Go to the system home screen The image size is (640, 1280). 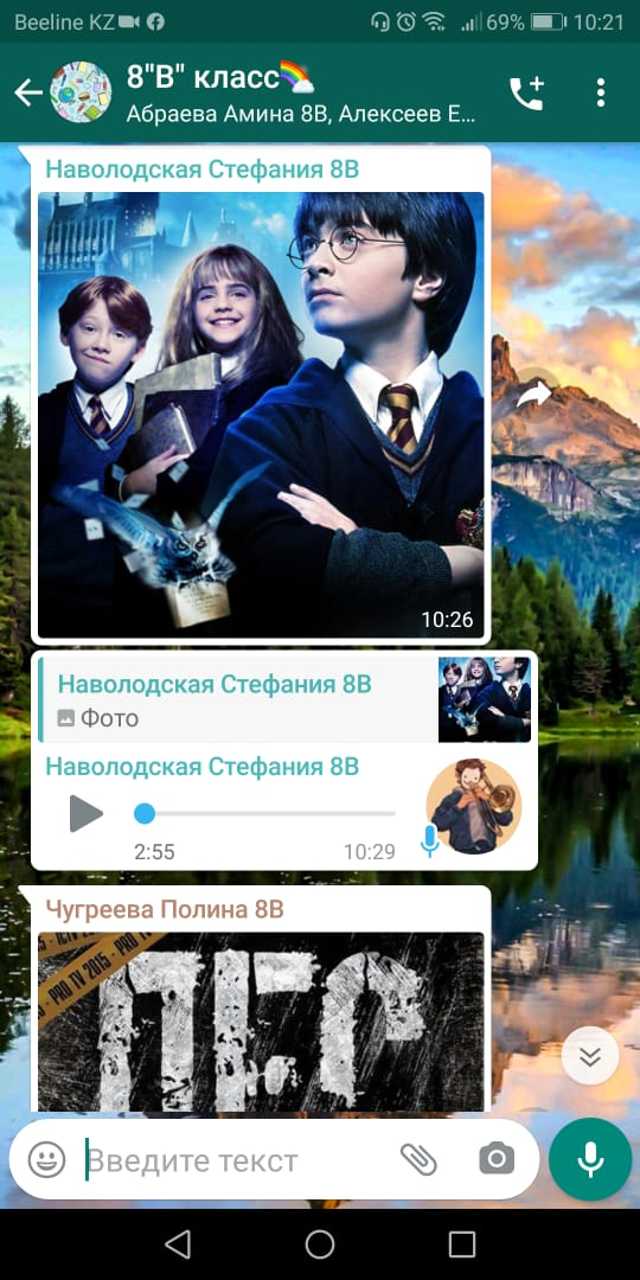320,1244
